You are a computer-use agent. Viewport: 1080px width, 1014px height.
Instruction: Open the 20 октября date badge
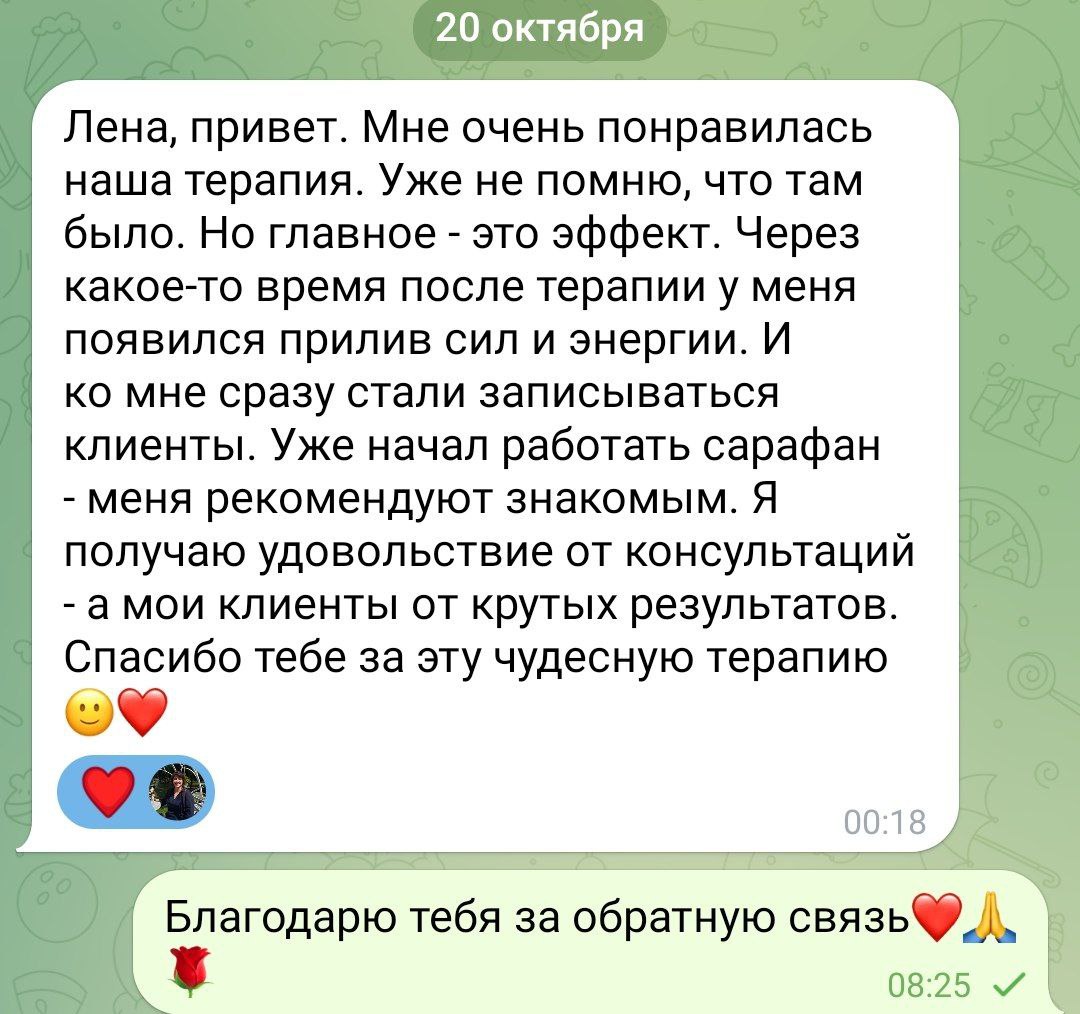point(540,29)
